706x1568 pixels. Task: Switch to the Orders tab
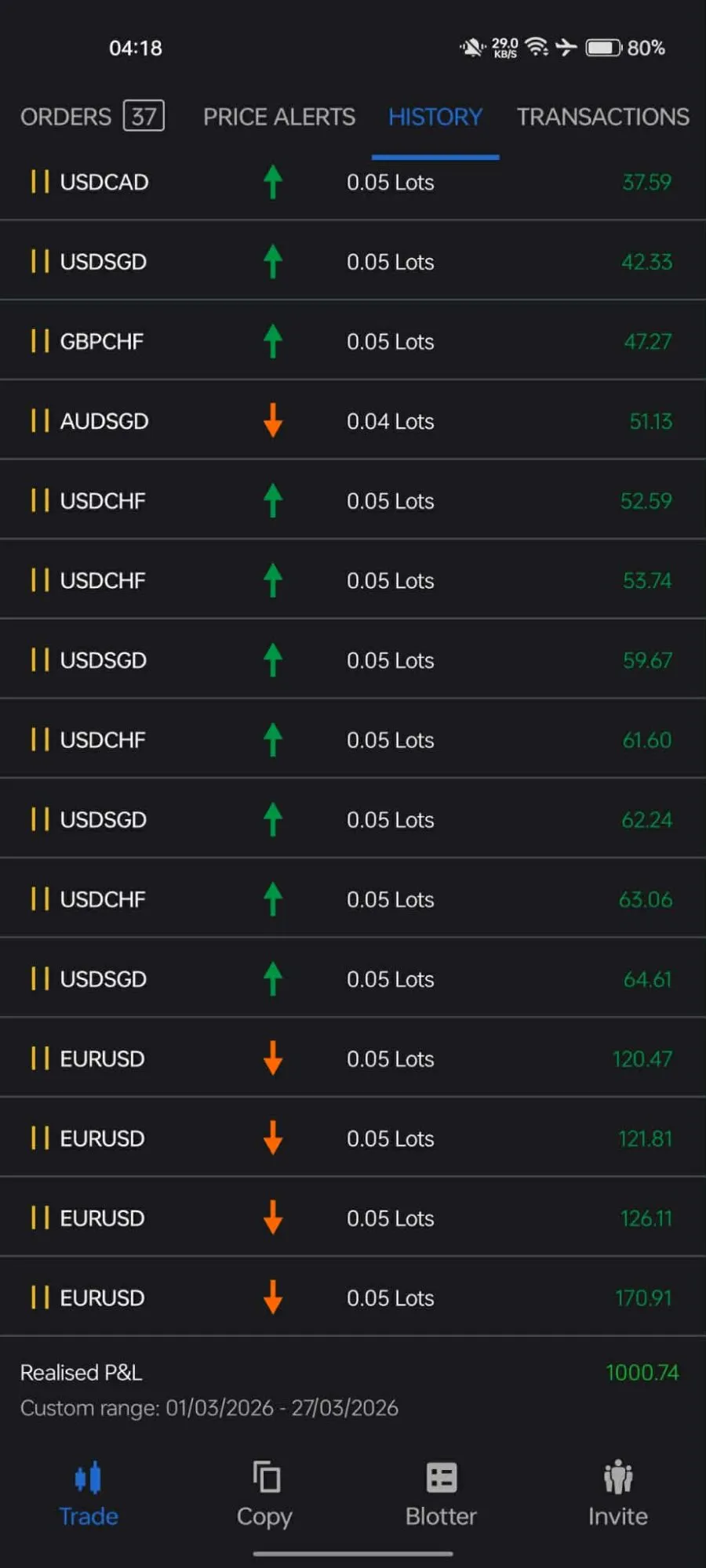click(x=91, y=117)
